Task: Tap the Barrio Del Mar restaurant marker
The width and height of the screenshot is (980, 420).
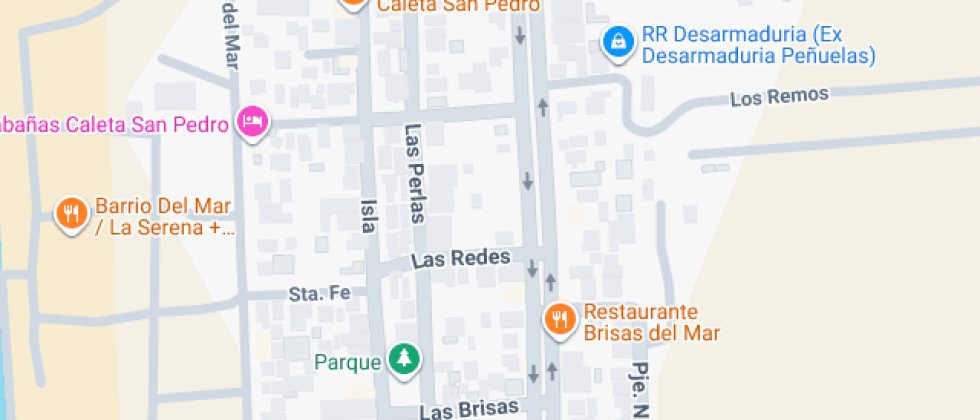Action: click(x=70, y=213)
